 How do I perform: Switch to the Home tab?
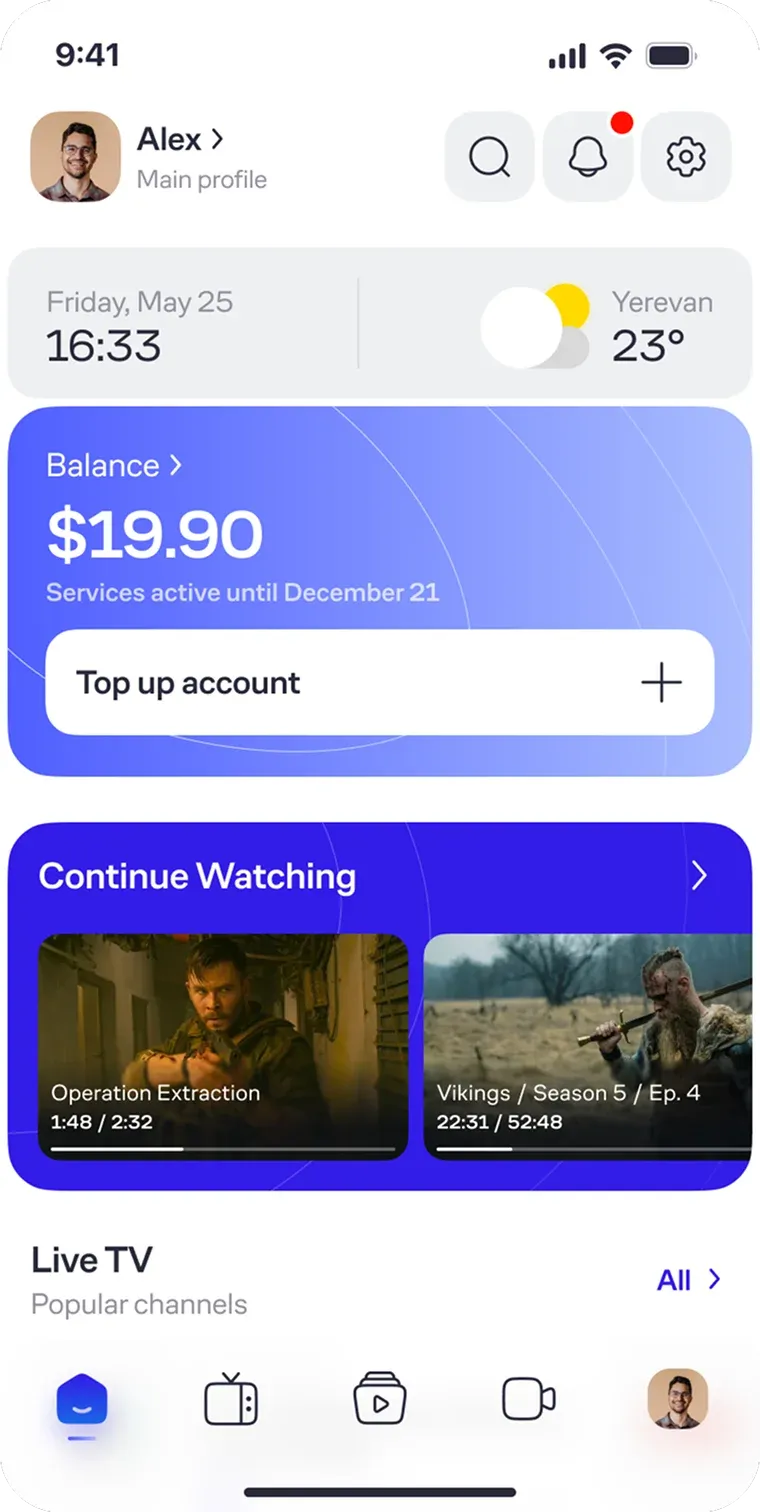(82, 1399)
